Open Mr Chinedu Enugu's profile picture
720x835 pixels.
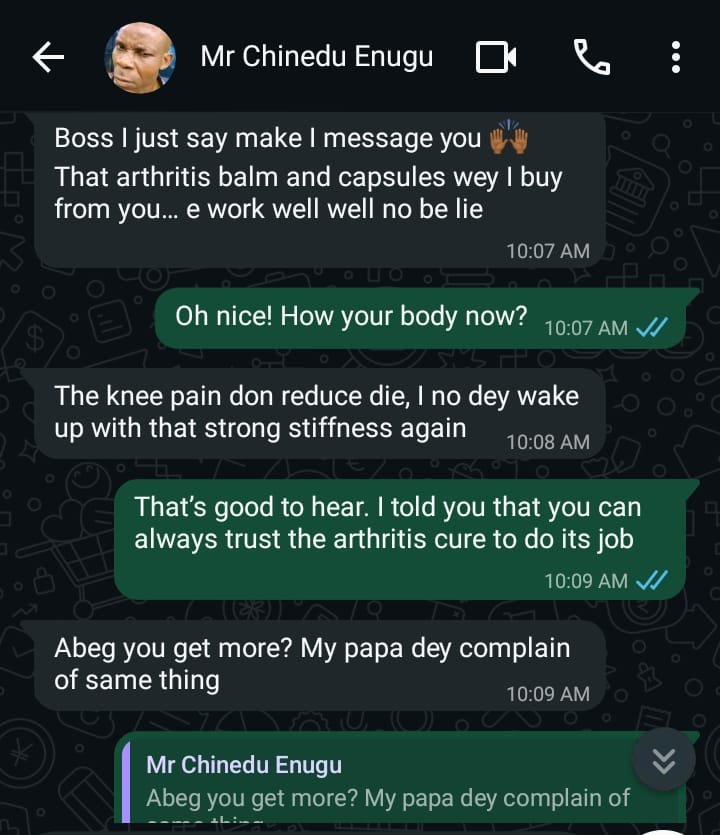[x=140, y=58]
